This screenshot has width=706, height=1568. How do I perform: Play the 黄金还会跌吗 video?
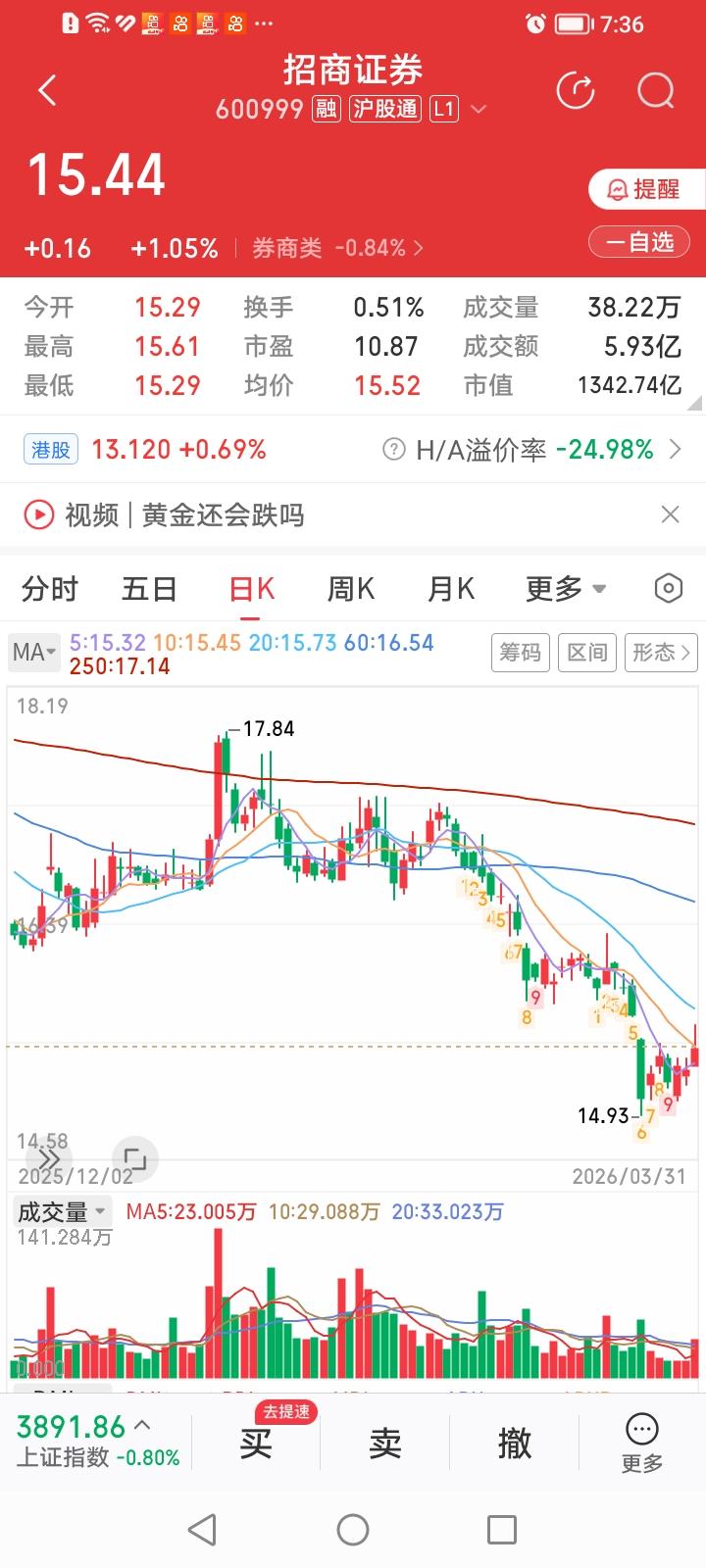[x=38, y=514]
